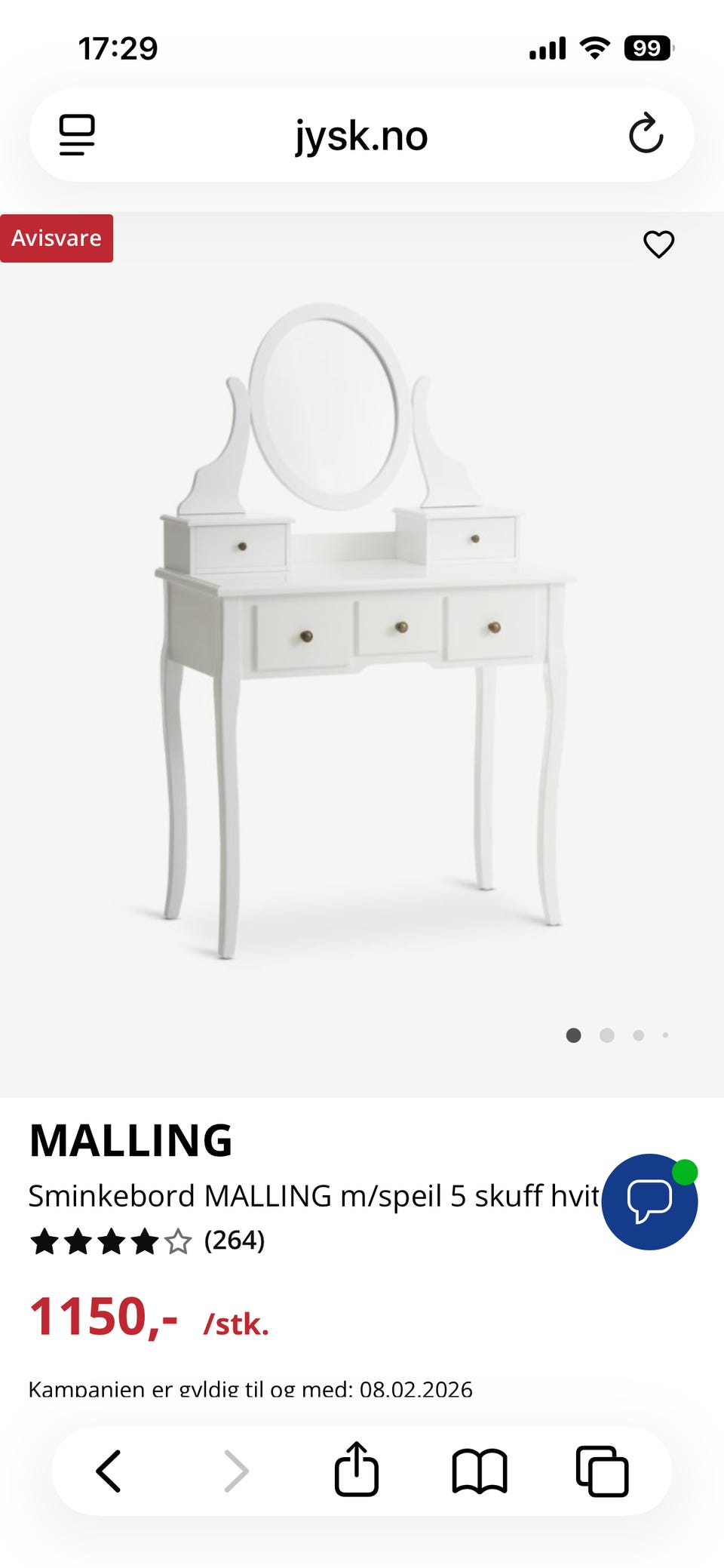The width and height of the screenshot is (724, 1568).
Task: Go back to the previous page
Action: (x=109, y=1471)
